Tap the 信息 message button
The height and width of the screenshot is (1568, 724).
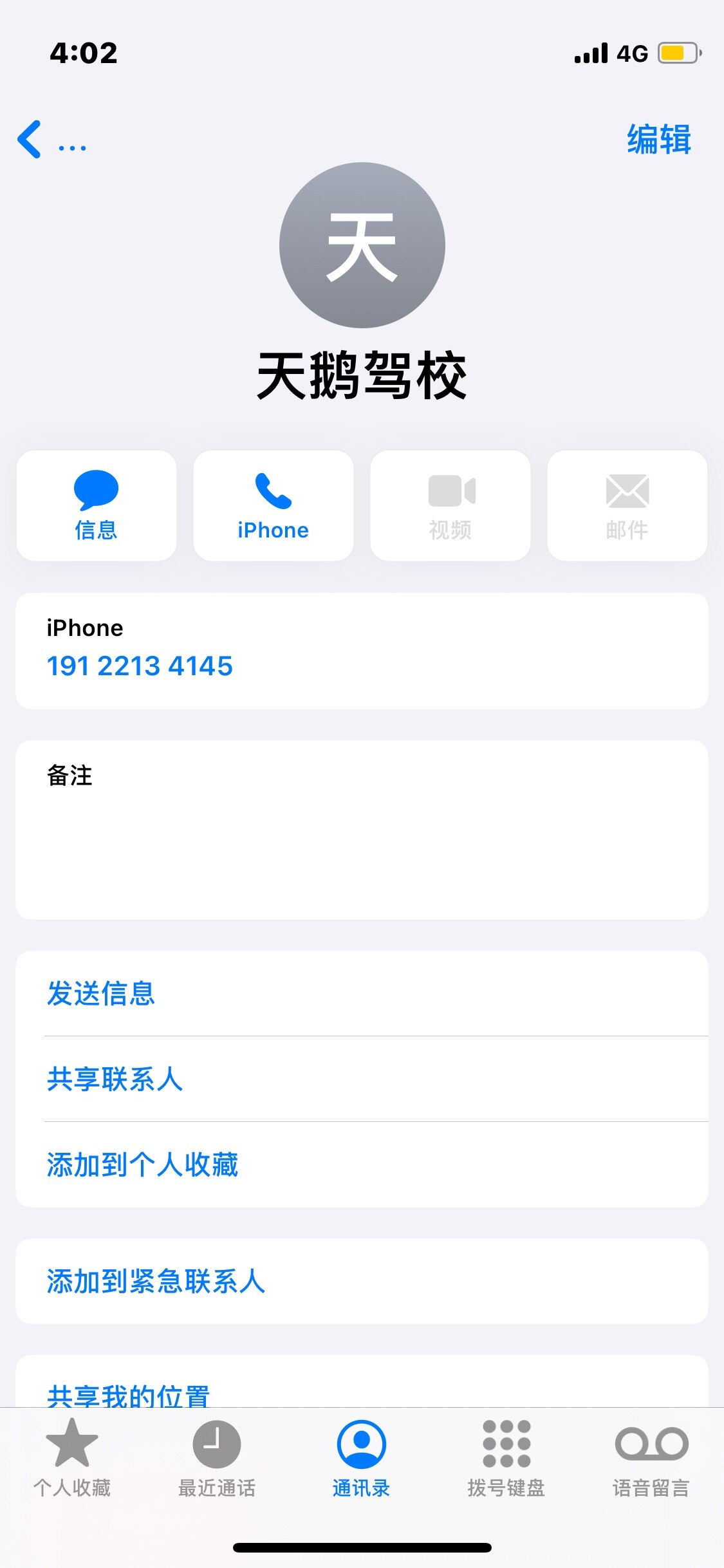pyautogui.click(x=97, y=506)
